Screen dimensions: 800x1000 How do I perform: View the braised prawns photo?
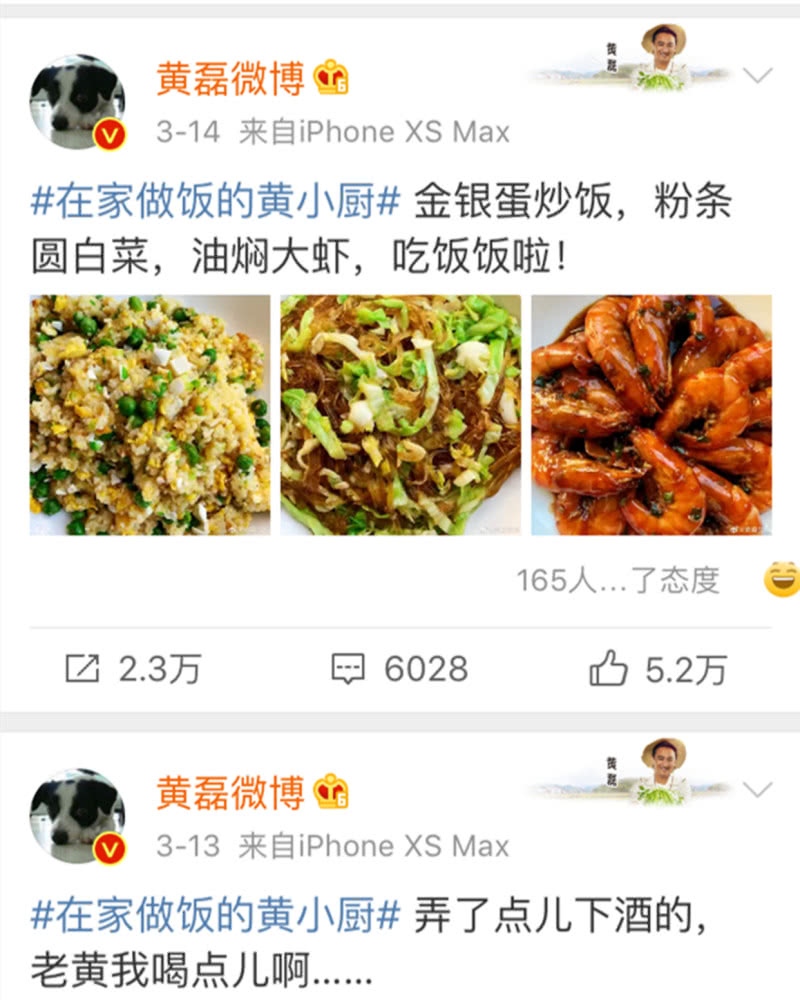pos(651,415)
